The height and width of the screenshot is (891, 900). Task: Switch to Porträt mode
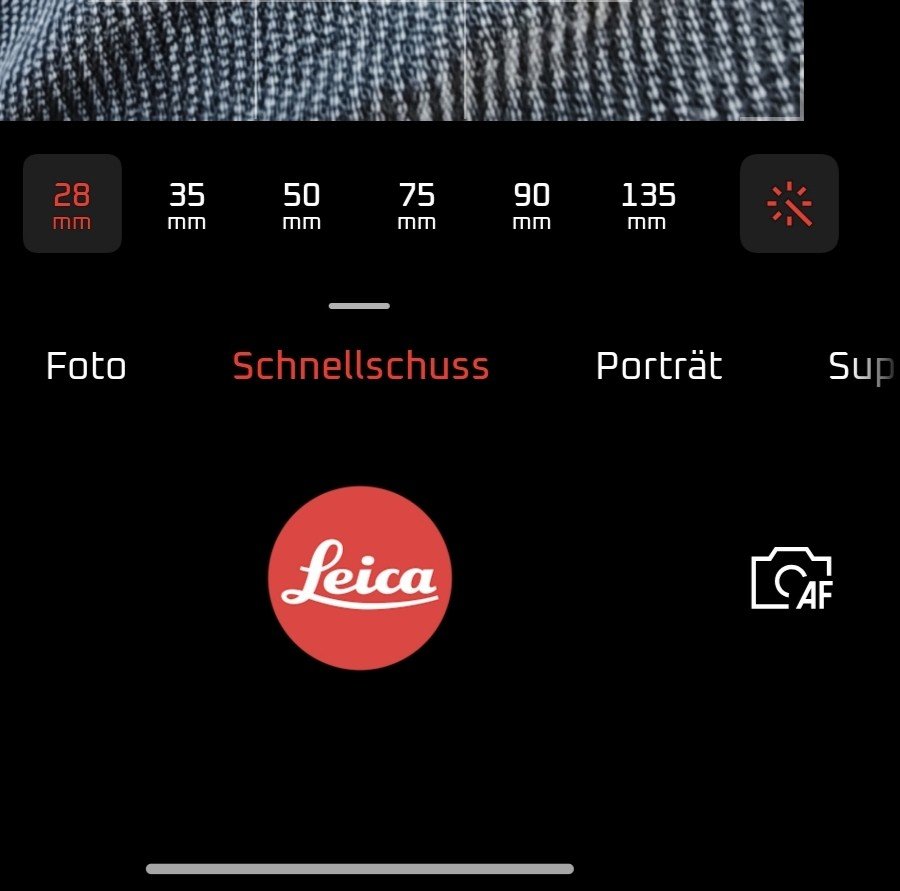tap(659, 367)
